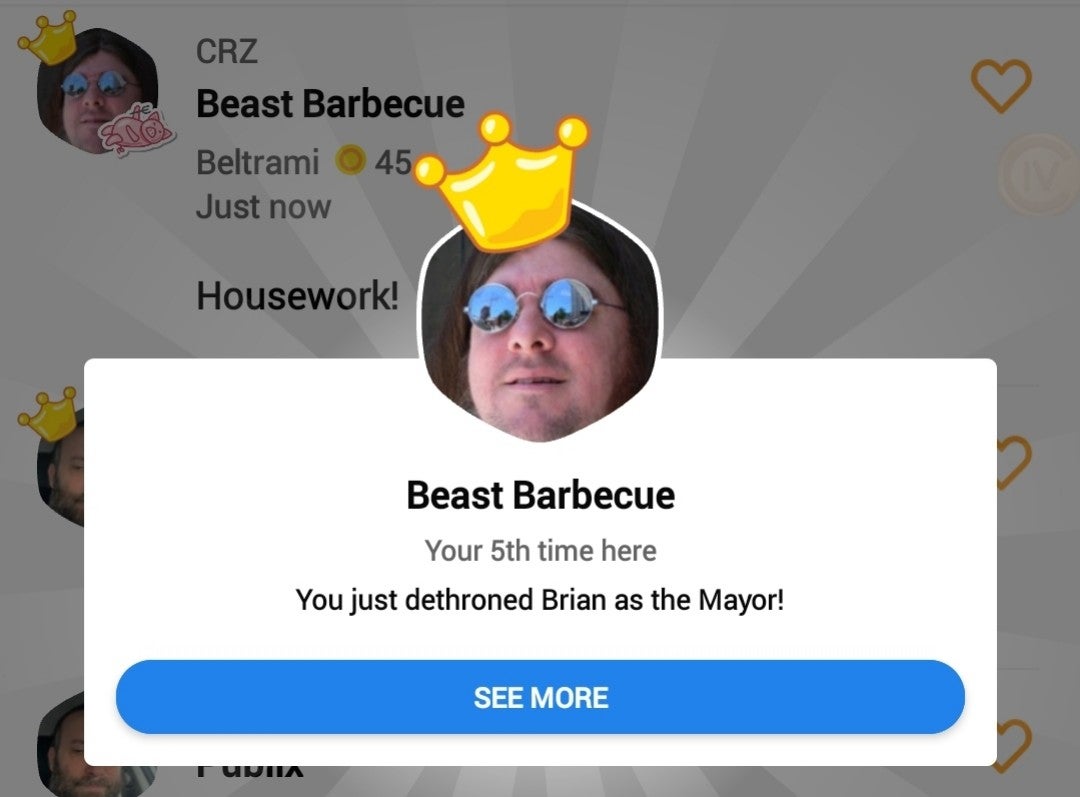Like CRZ's Beast Barbecue check-in

pyautogui.click(x=1001, y=86)
